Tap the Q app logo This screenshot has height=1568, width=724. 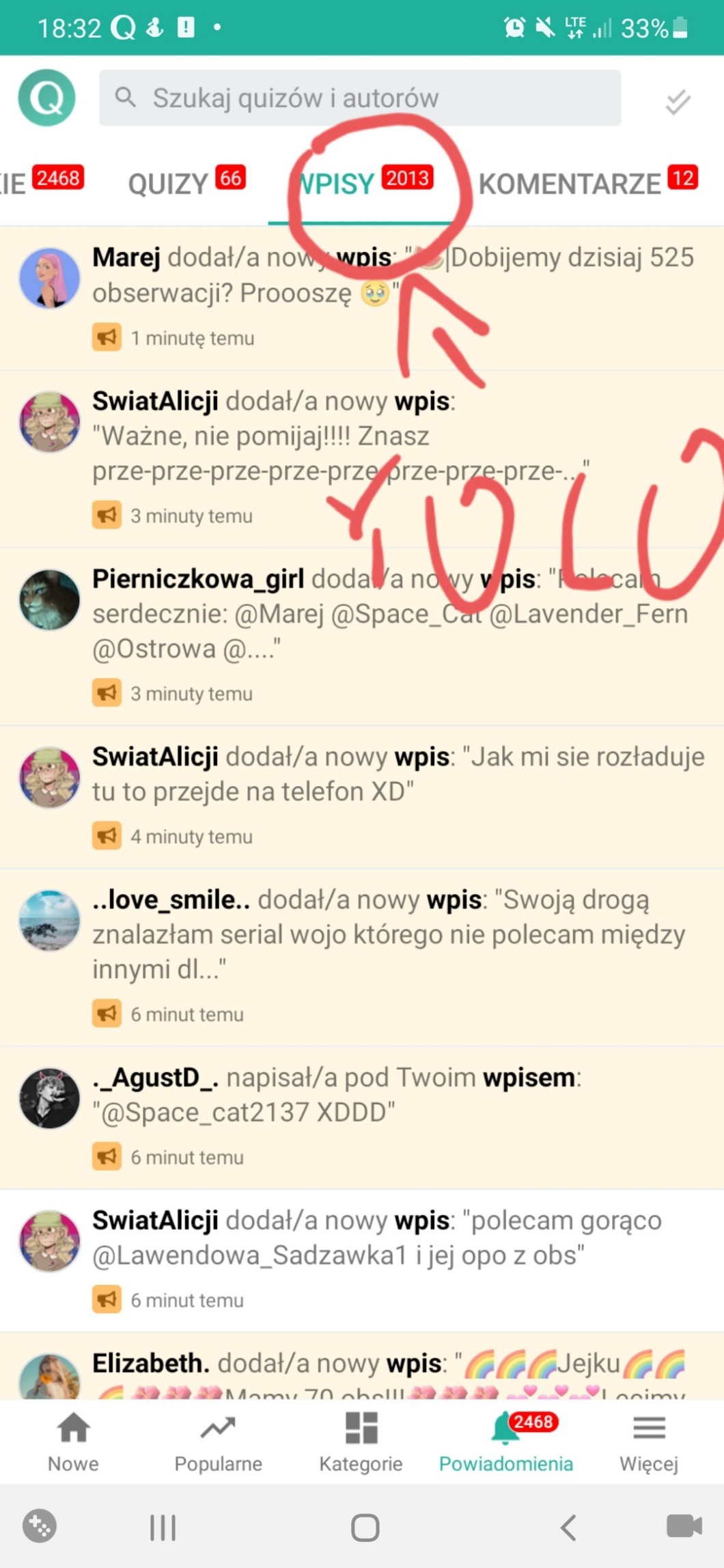pyautogui.click(x=46, y=98)
